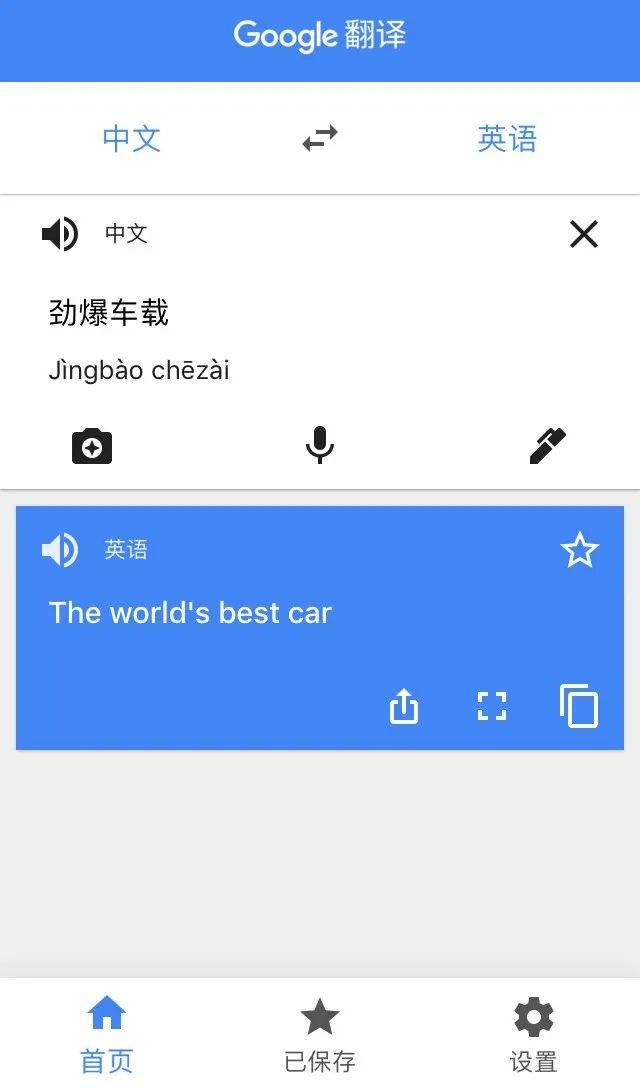Select the source language 中文

click(131, 138)
